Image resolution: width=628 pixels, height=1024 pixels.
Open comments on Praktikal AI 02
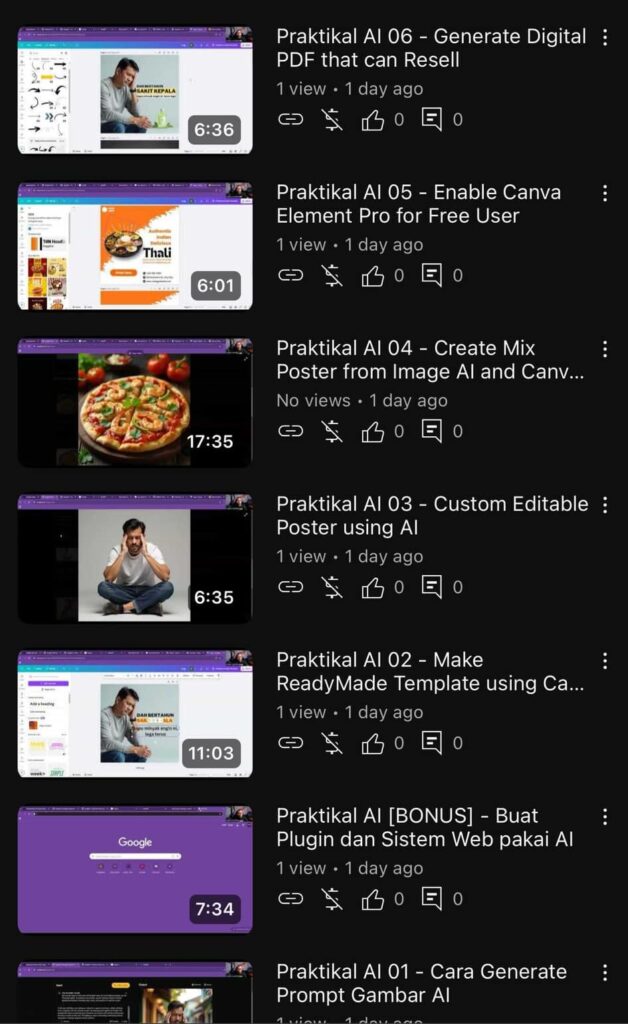[x=432, y=743]
